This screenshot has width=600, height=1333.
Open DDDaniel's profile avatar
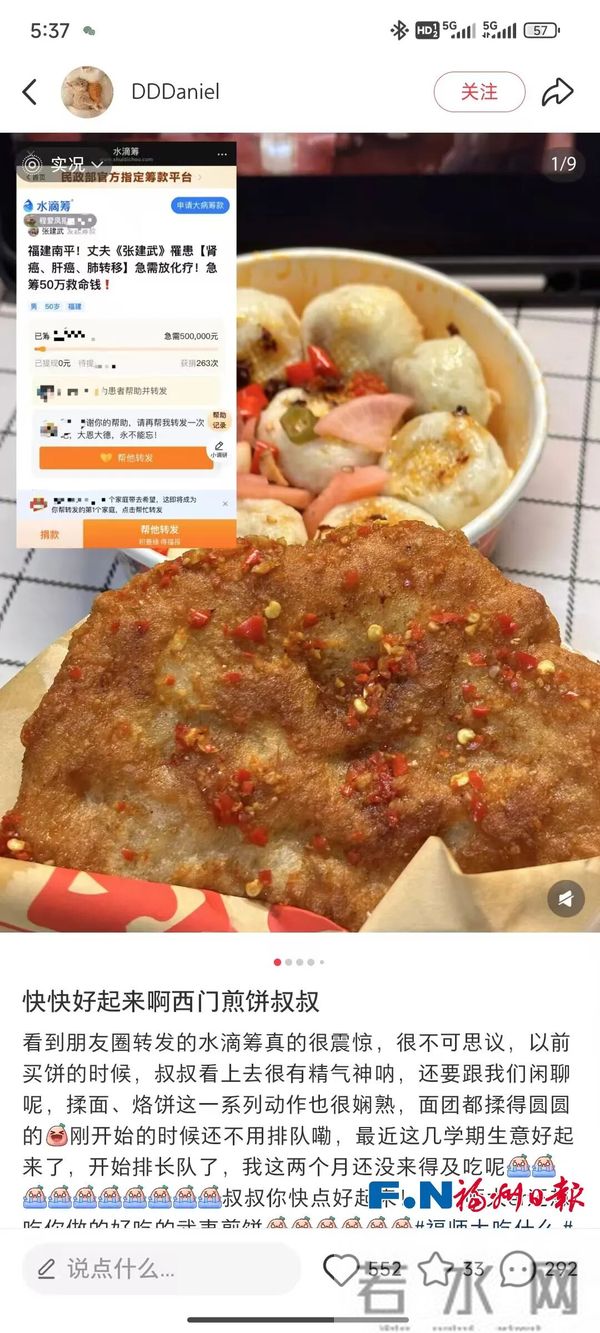click(87, 92)
